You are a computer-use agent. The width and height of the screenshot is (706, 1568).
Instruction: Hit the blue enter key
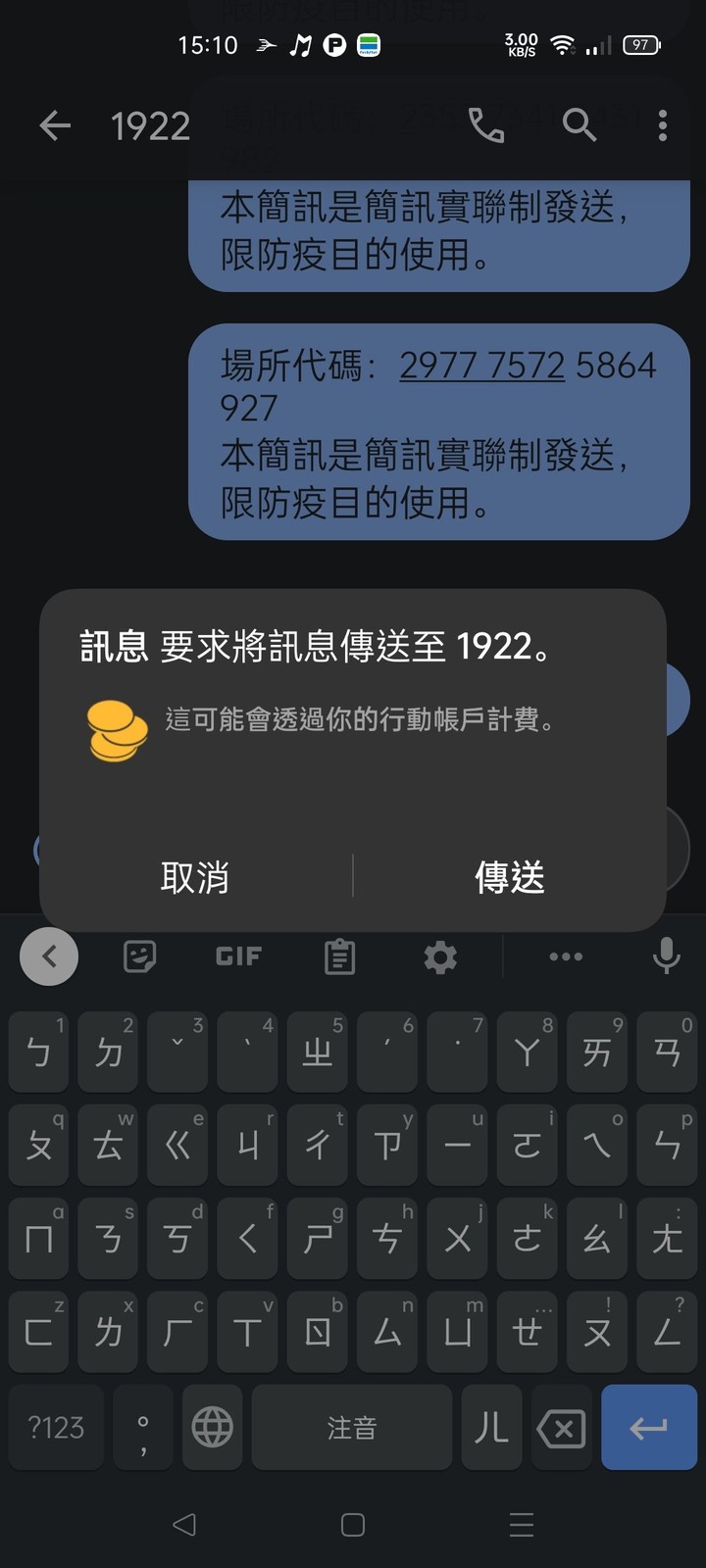point(648,1427)
